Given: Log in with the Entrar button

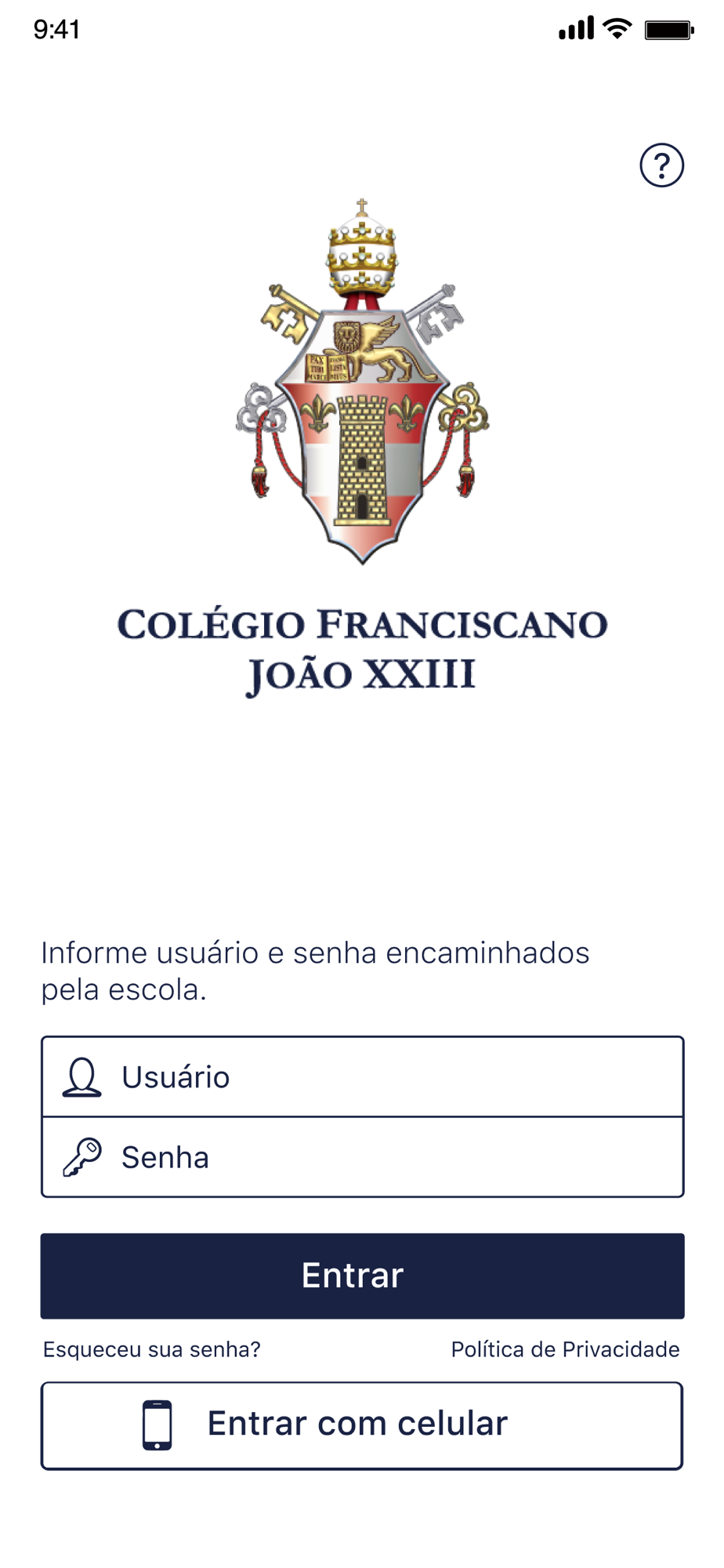Looking at the screenshot, I should [x=362, y=1276].
